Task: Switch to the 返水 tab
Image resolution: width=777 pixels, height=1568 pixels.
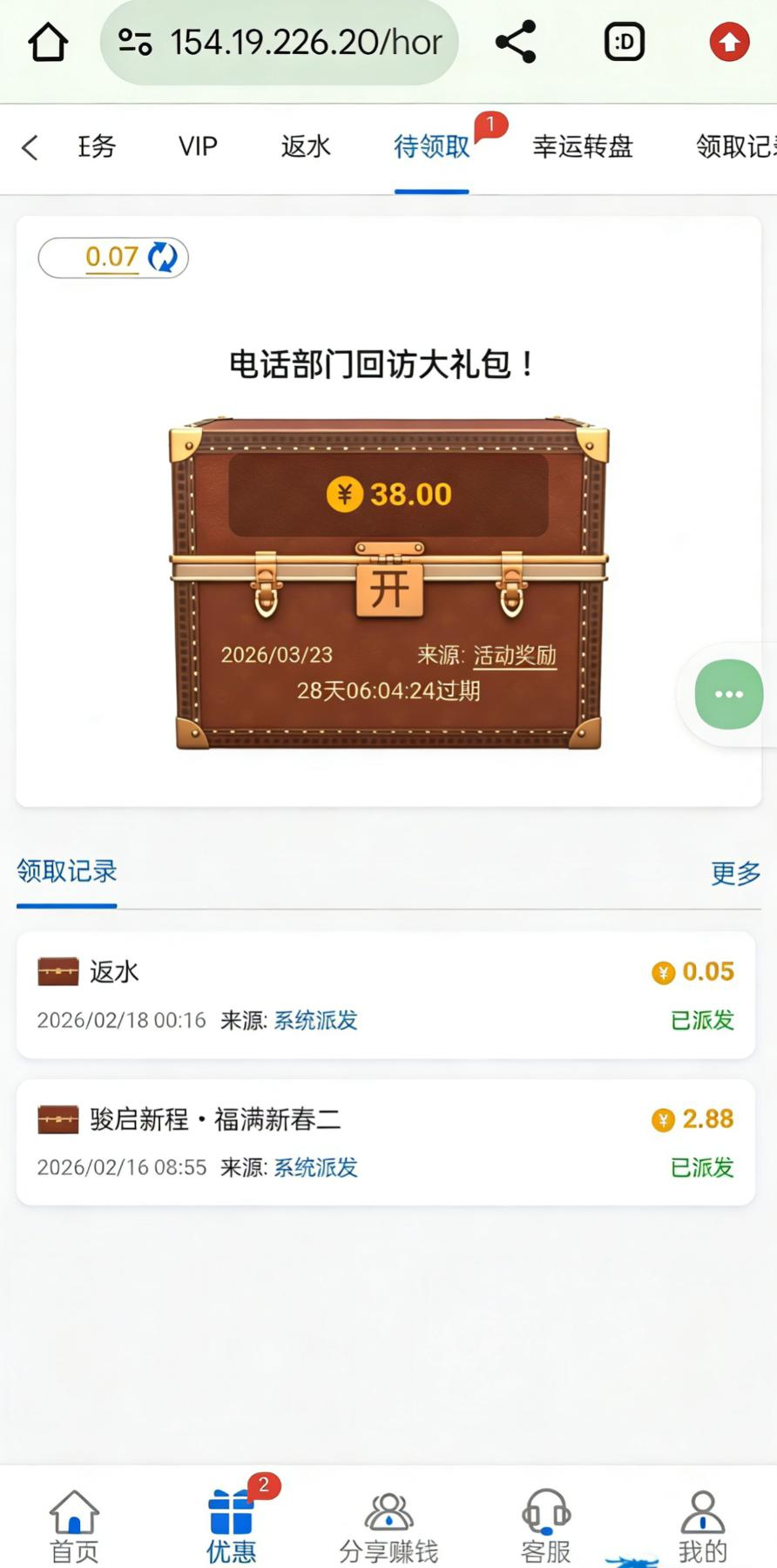Action: 306,146
